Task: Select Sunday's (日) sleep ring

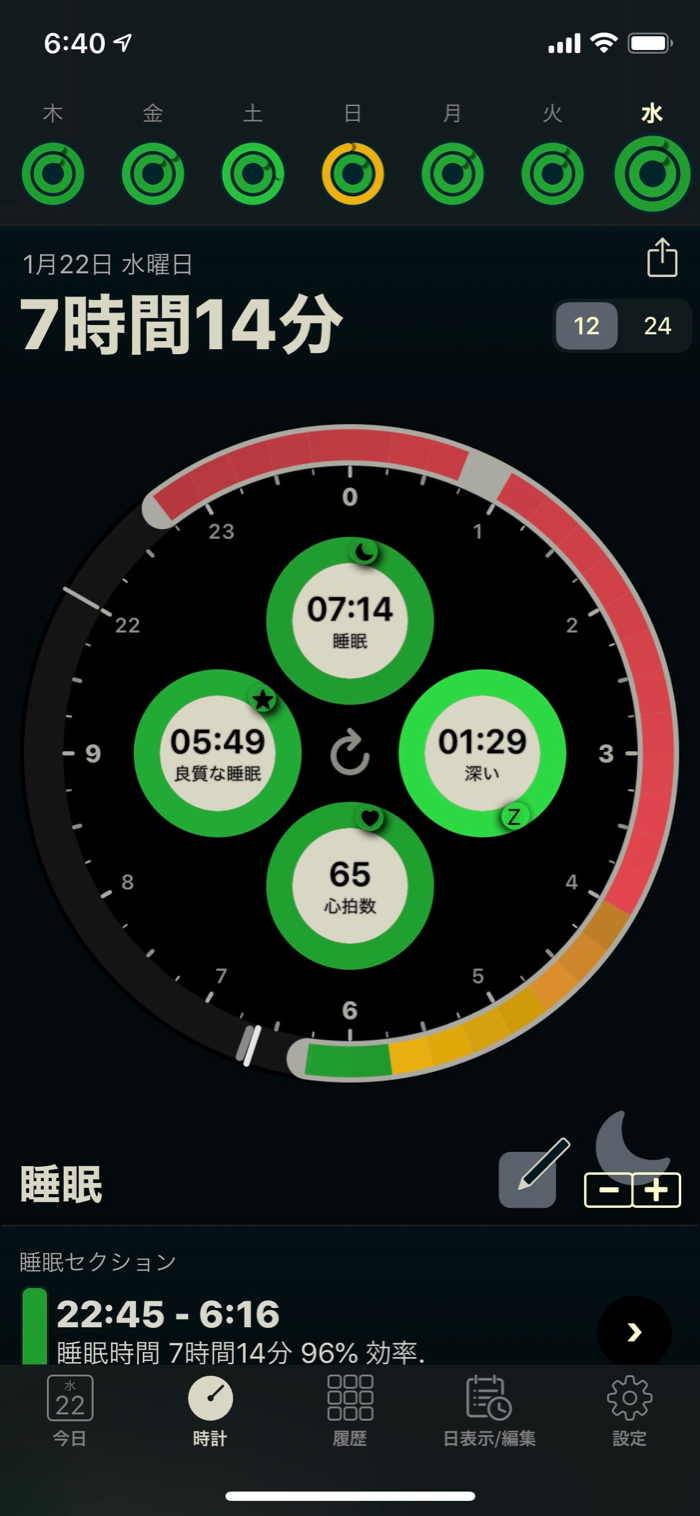Action: pyautogui.click(x=352, y=173)
